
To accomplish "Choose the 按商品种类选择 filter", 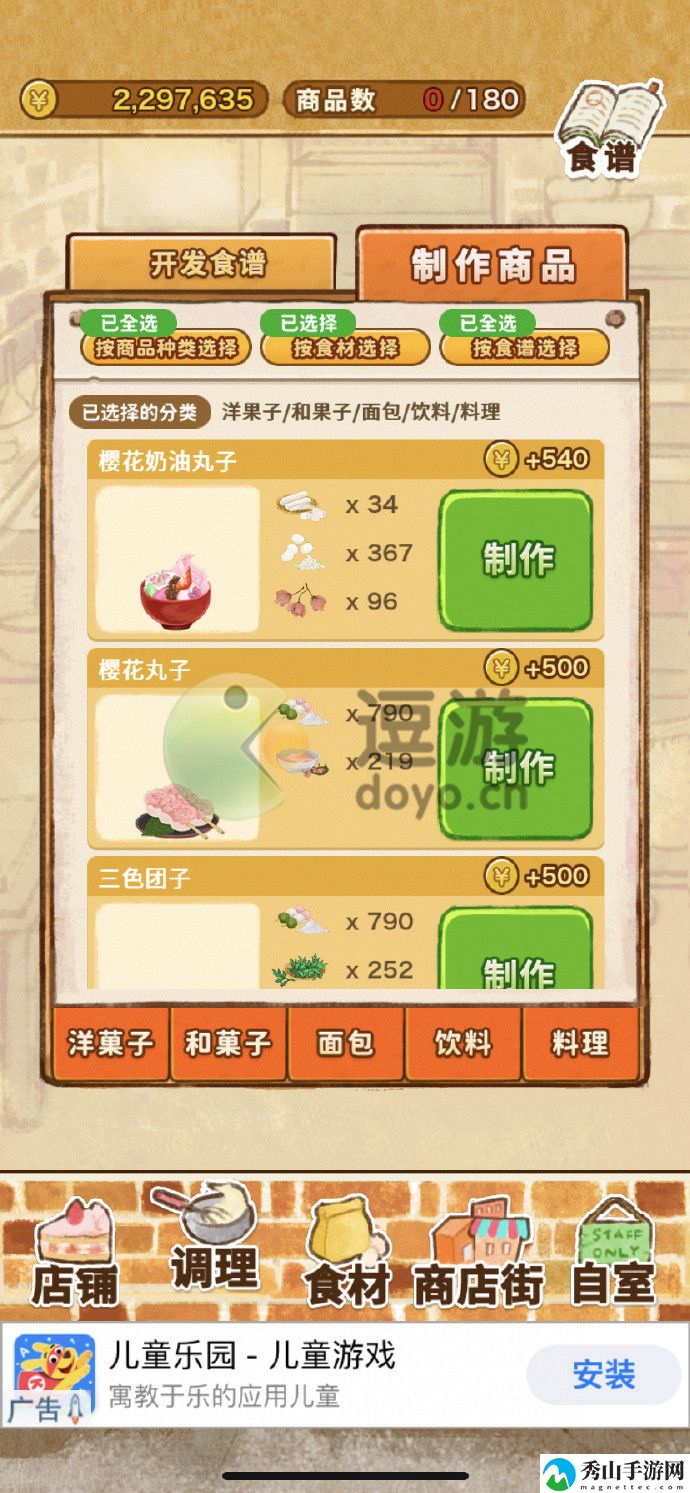I will [165, 347].
